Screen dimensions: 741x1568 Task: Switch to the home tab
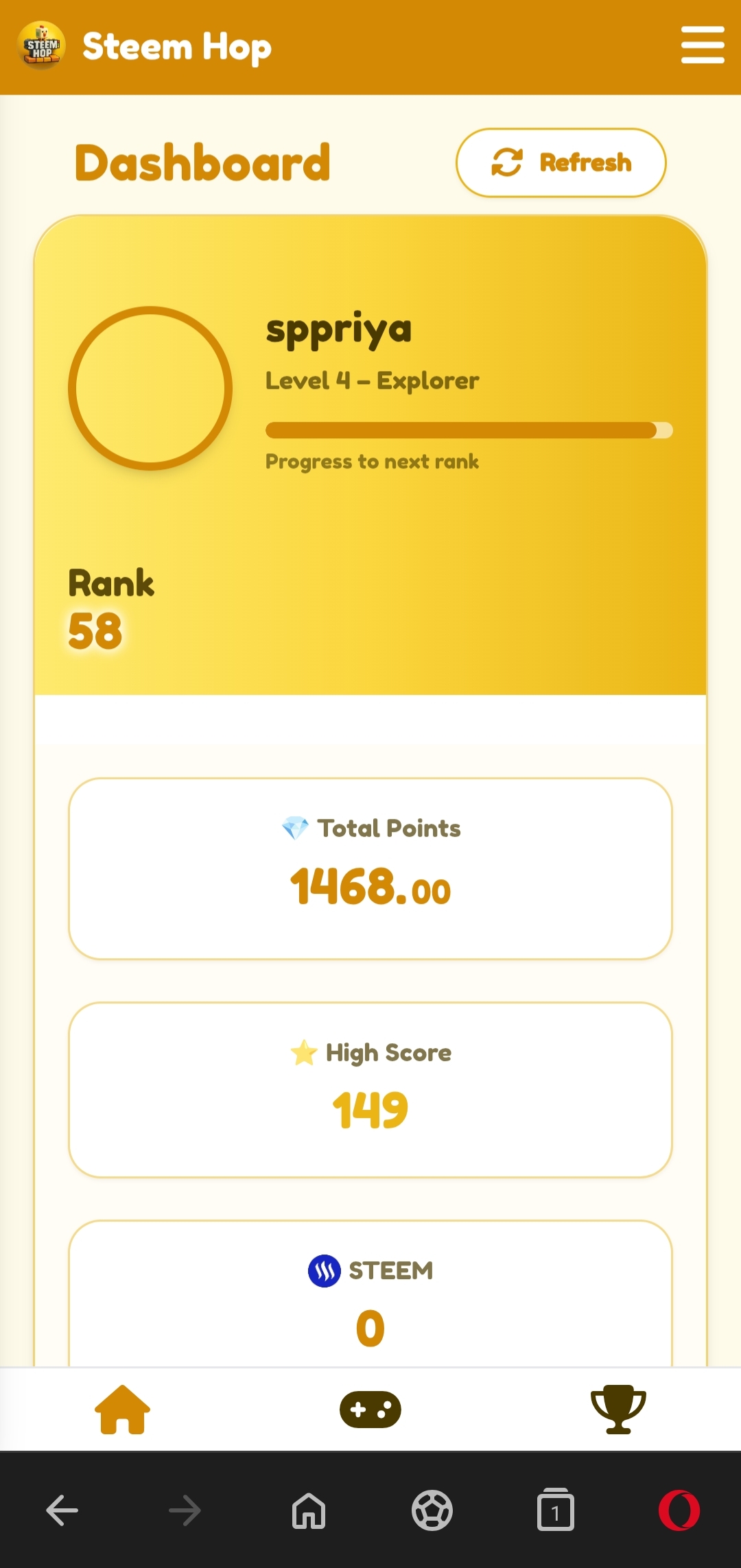coord(122,1409)
